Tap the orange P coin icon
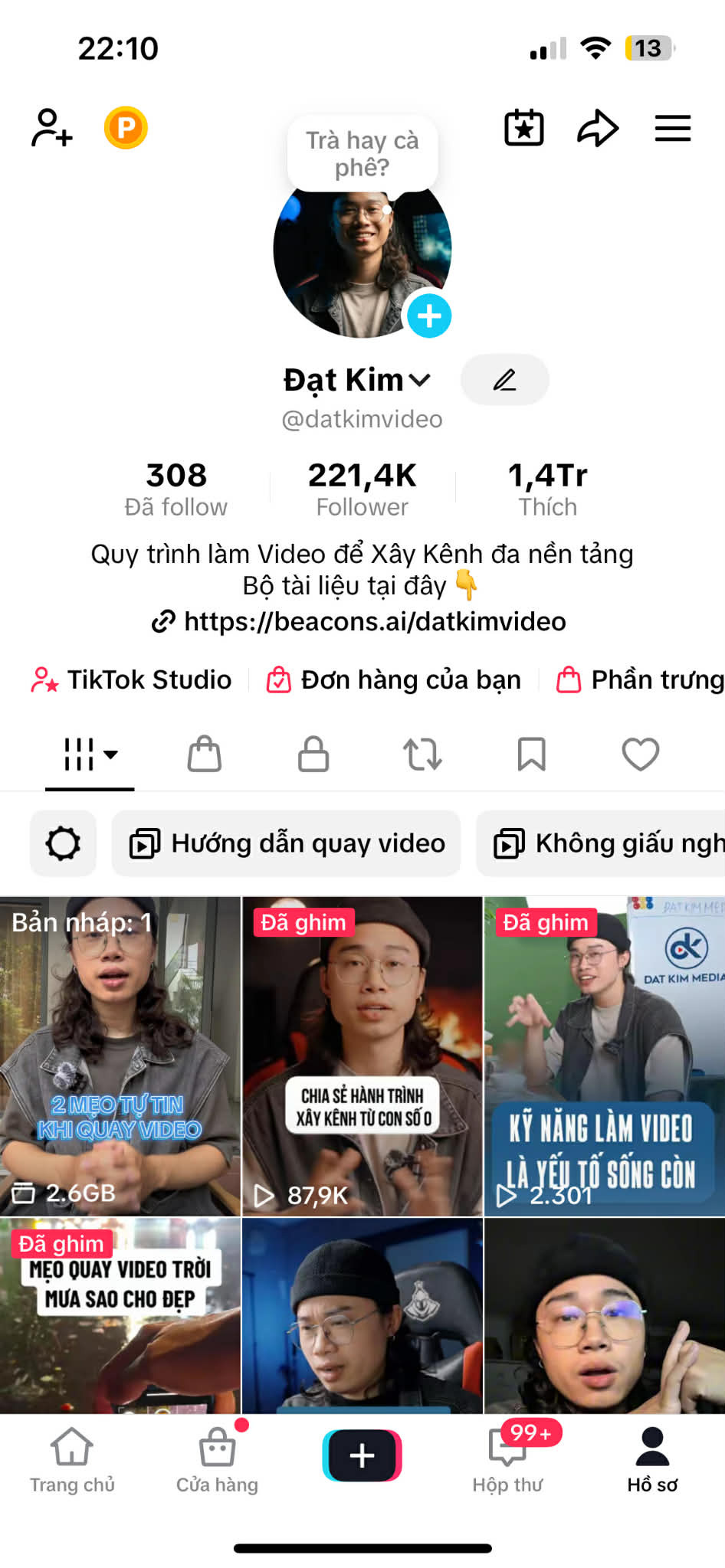The image size is (725, 1568). pyautogui.click(x=126, y=128)
